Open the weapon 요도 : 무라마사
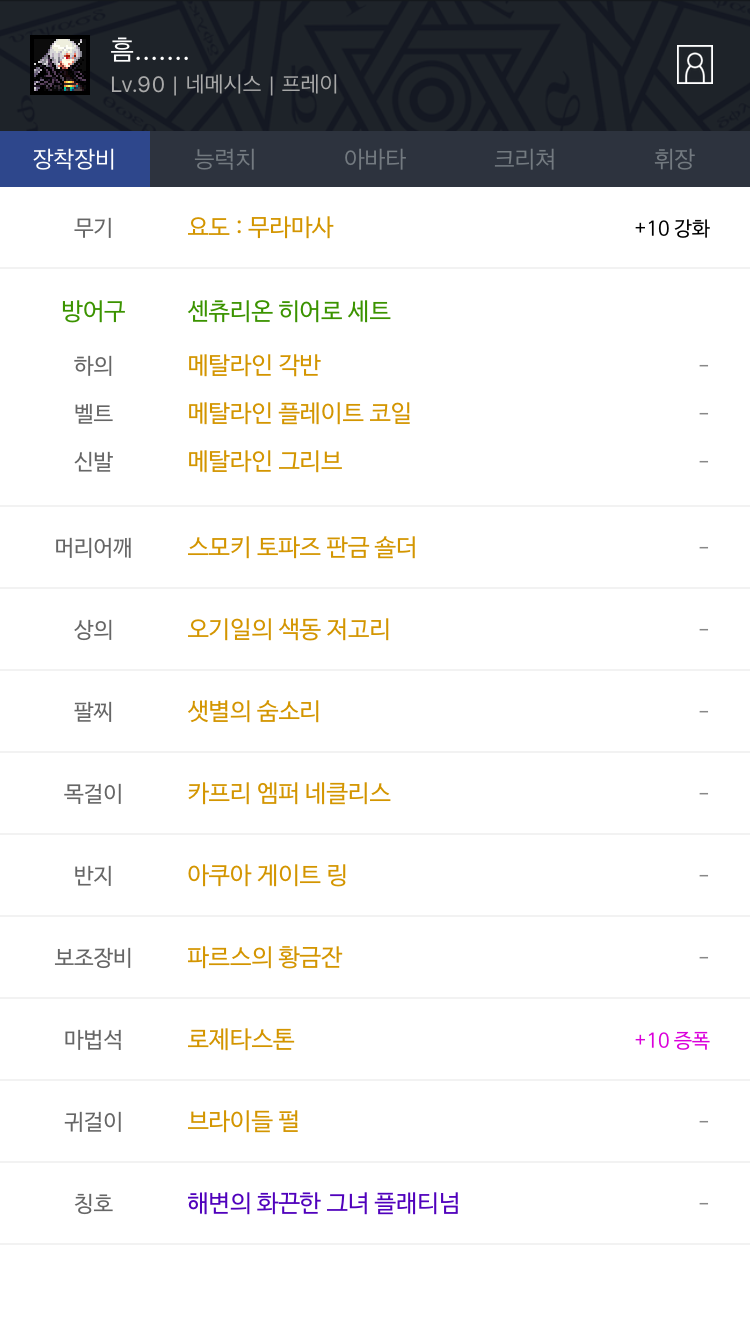 (x=260, y=227)
